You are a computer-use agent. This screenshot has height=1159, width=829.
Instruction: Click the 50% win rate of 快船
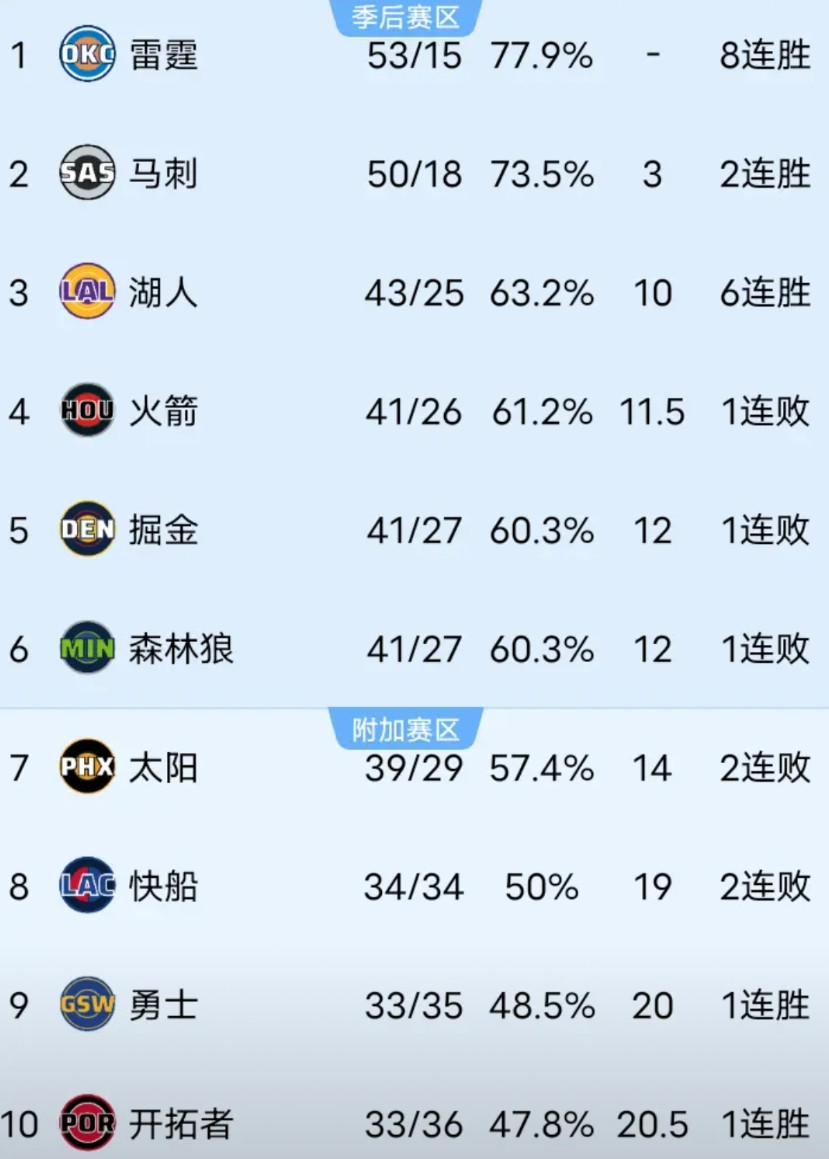(x=545, y=887)
